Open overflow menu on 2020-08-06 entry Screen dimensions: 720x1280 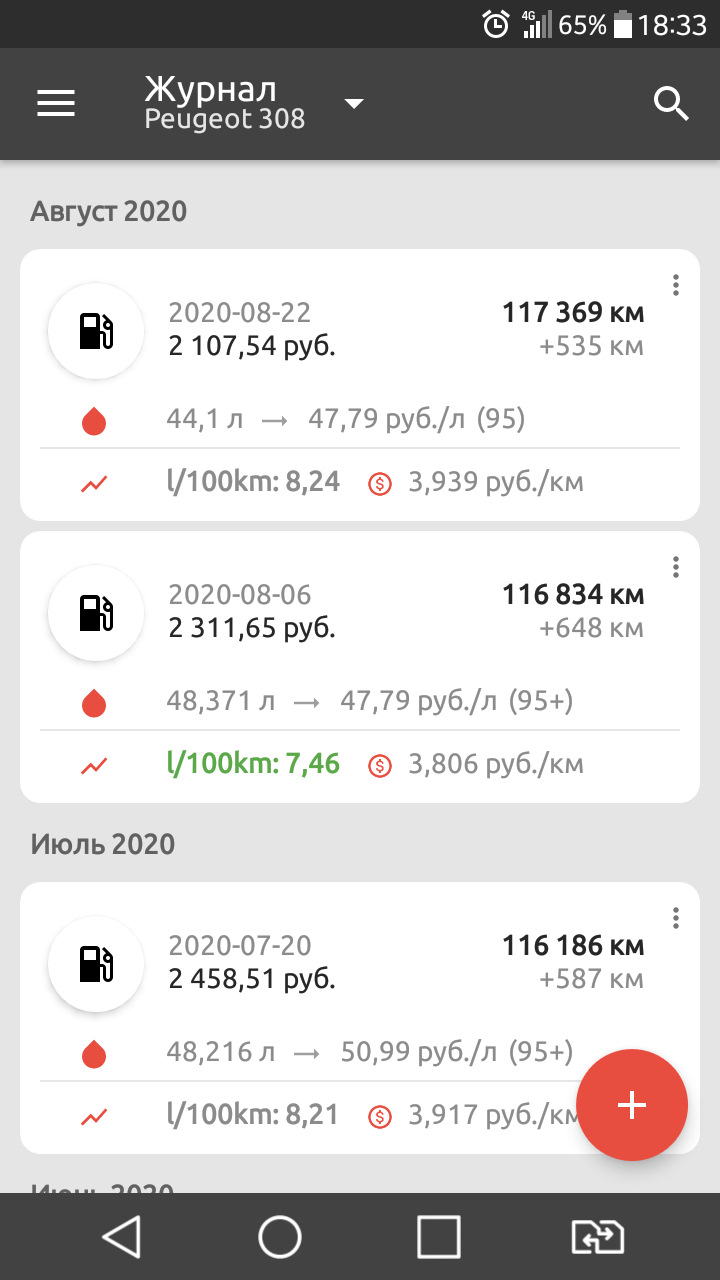tap(675, 567)
